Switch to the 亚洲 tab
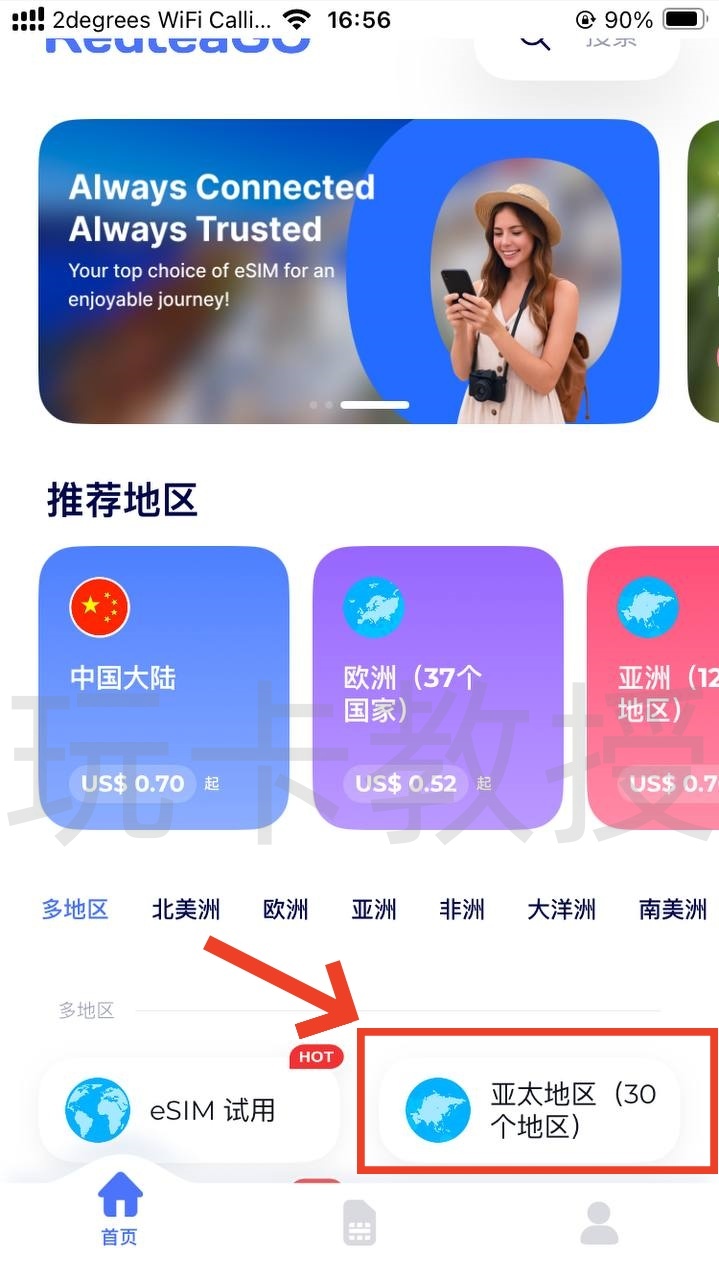 click(374, 910)
